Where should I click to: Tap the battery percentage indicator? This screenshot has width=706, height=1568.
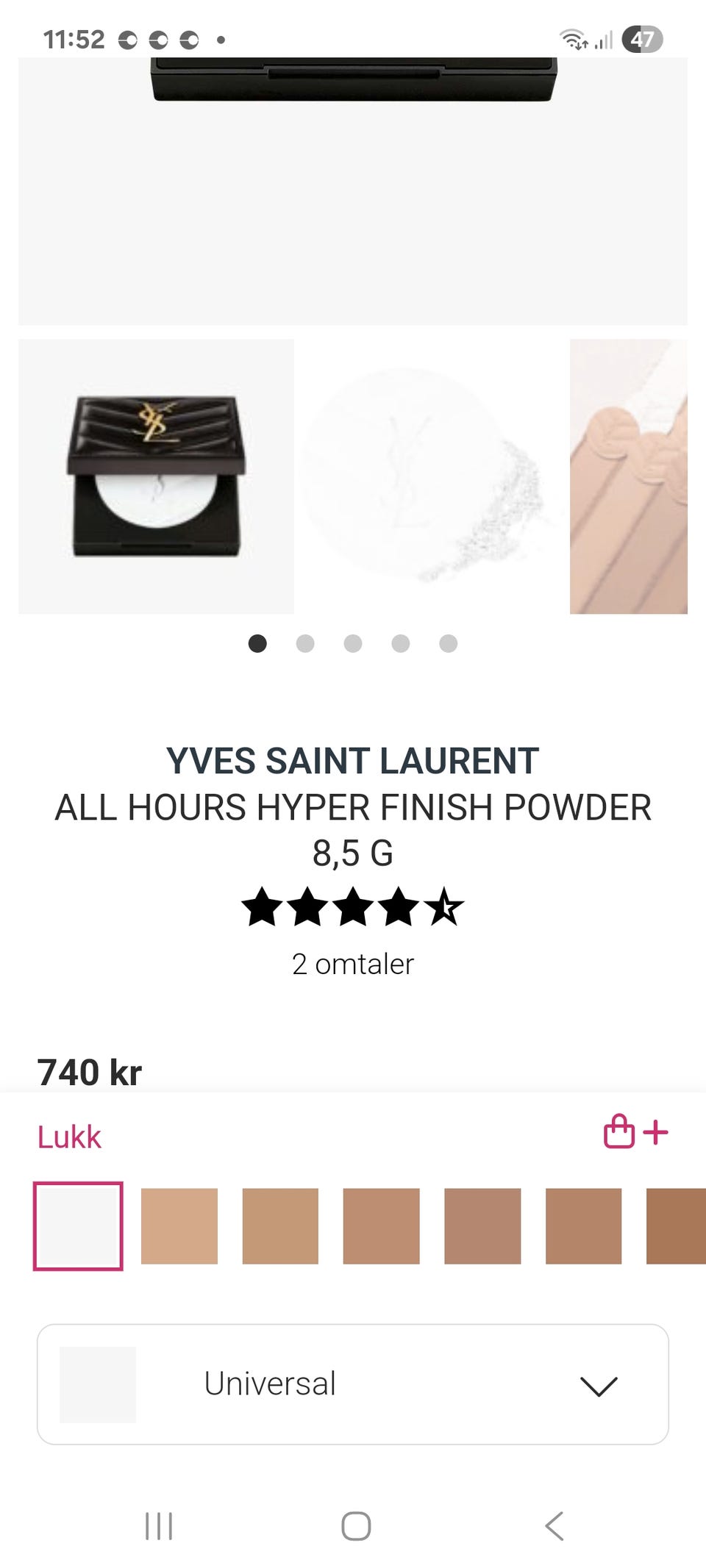tap(642, 39)
